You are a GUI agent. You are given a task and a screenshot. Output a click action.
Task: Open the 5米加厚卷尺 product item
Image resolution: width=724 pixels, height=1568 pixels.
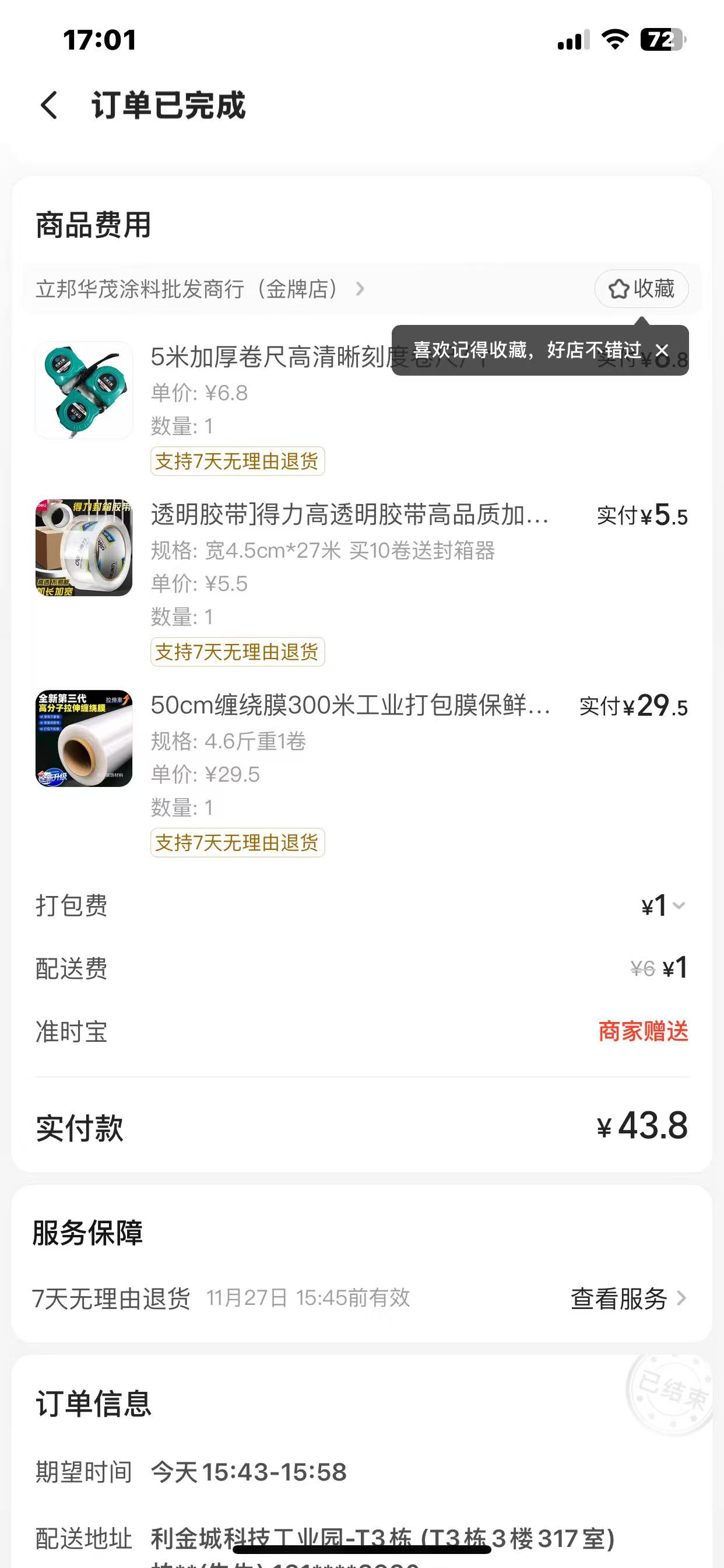click(x=84, y=390)
